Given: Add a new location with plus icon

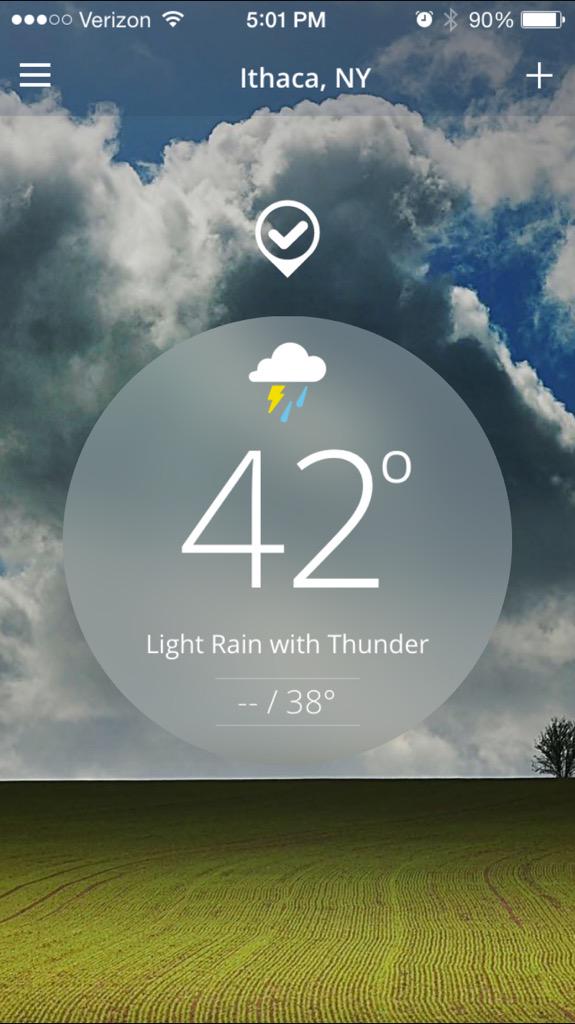Looking at the screenshot, I should [x=540, y=76].
